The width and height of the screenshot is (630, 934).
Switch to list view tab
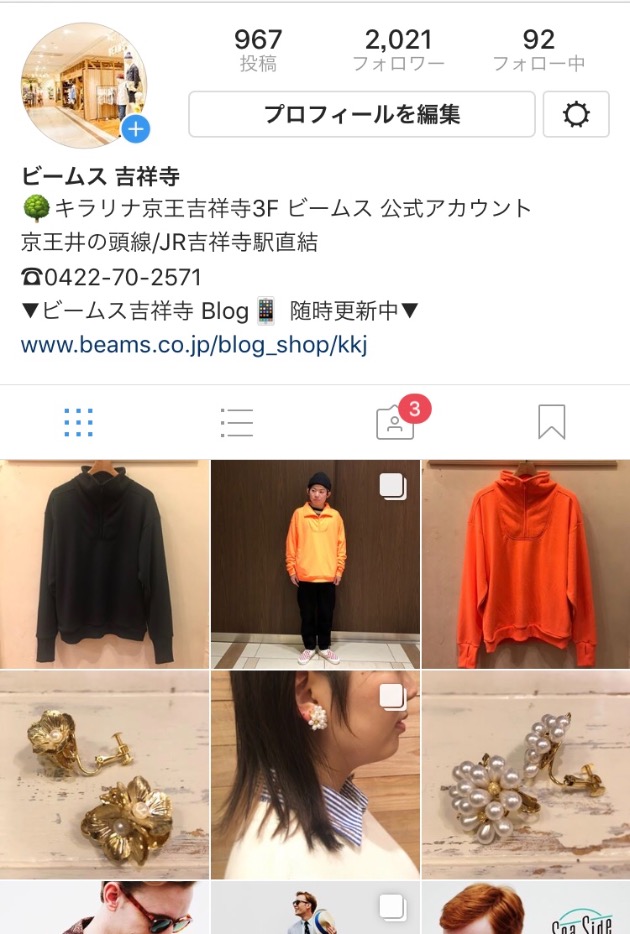[236, 423]
